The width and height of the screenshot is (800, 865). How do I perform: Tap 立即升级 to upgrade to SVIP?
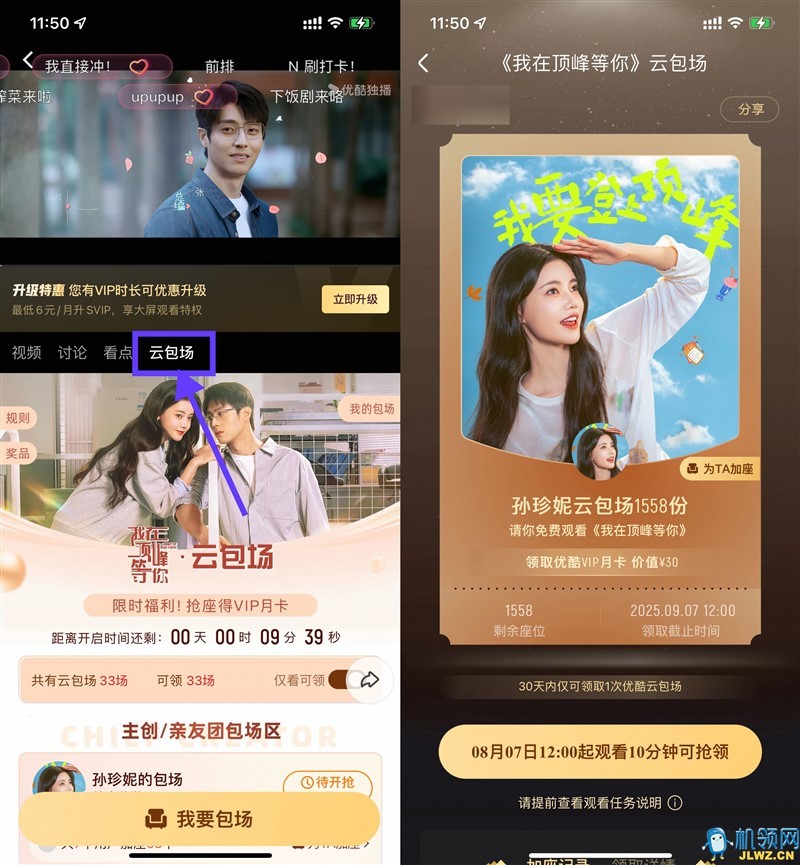pos(355,299)
